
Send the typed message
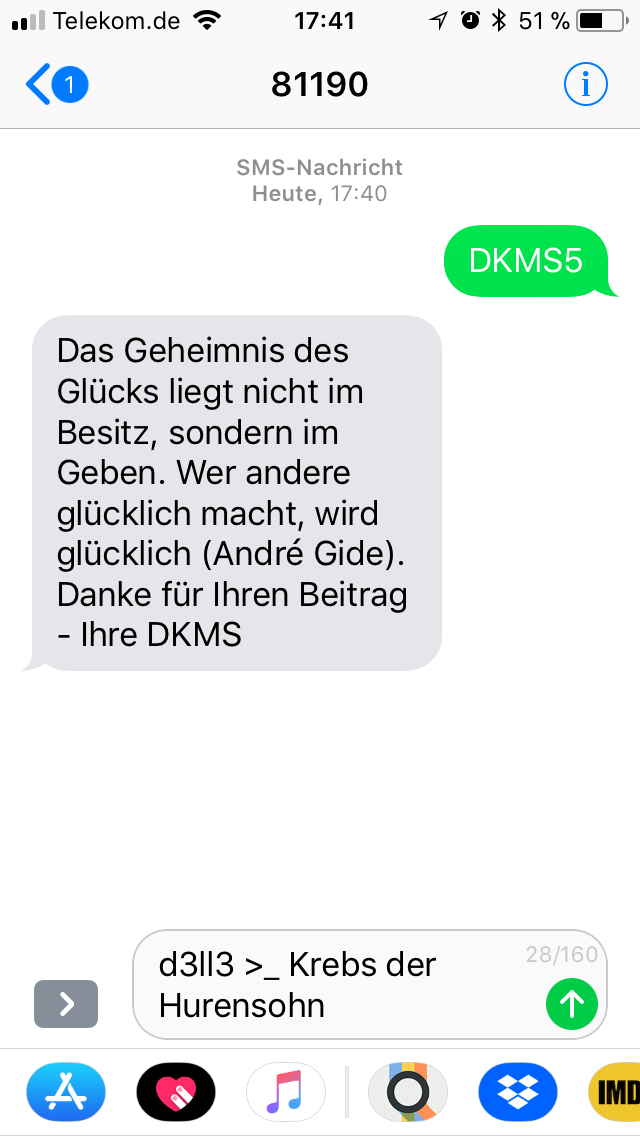tap(572, 1003)
